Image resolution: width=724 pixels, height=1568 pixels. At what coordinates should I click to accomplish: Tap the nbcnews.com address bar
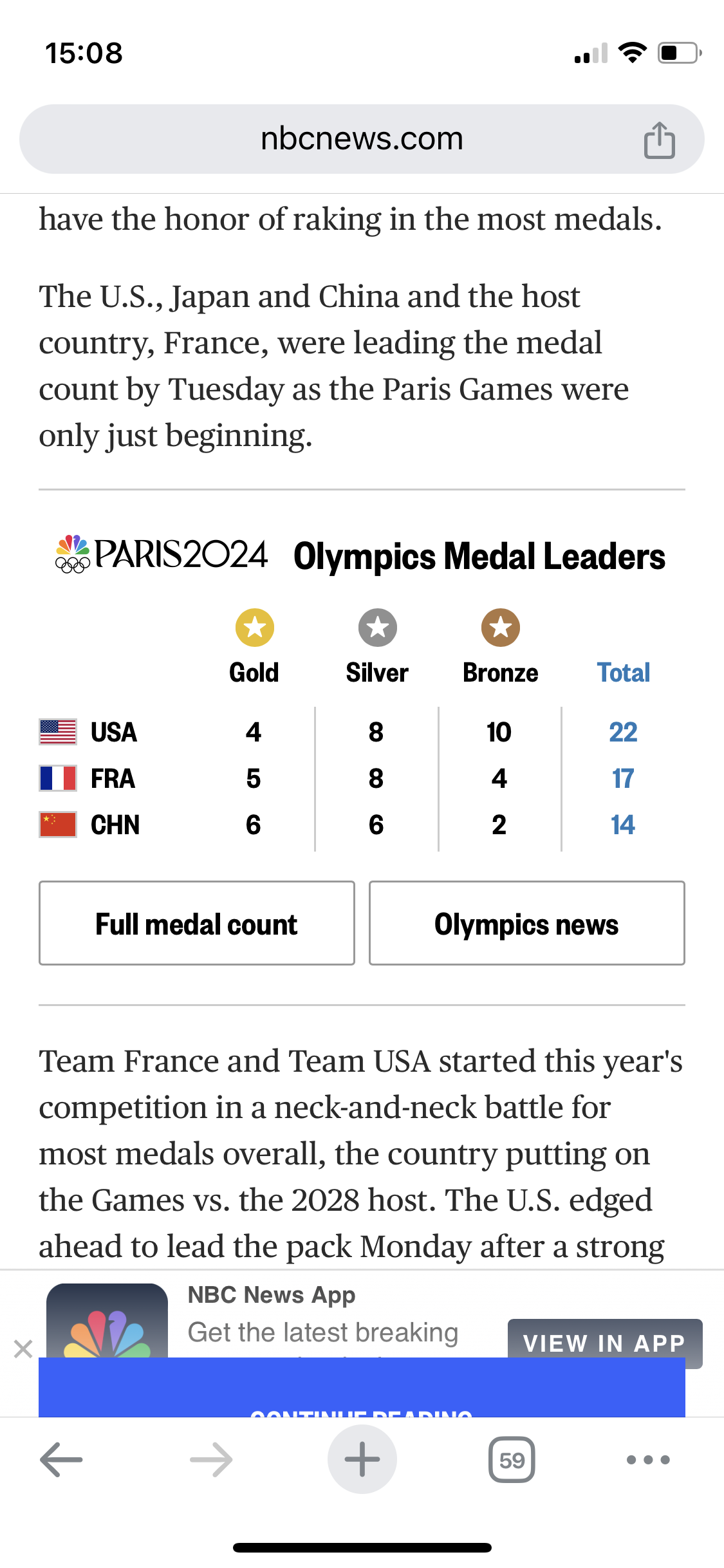362,139
